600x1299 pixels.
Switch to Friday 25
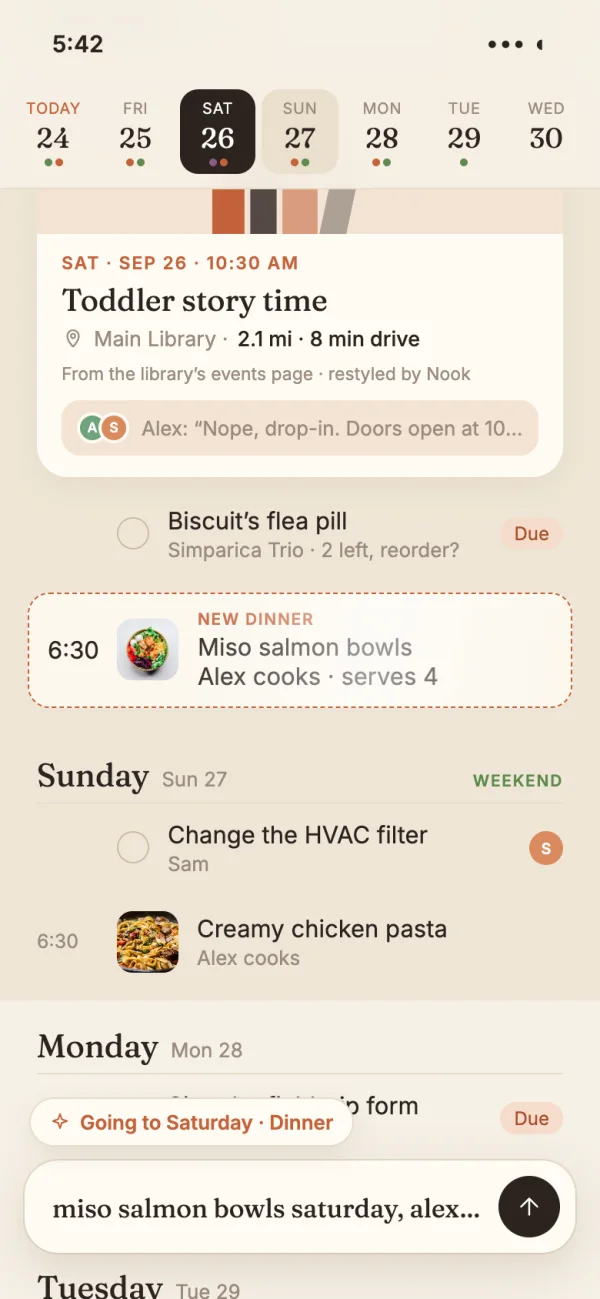coord(135,132)
